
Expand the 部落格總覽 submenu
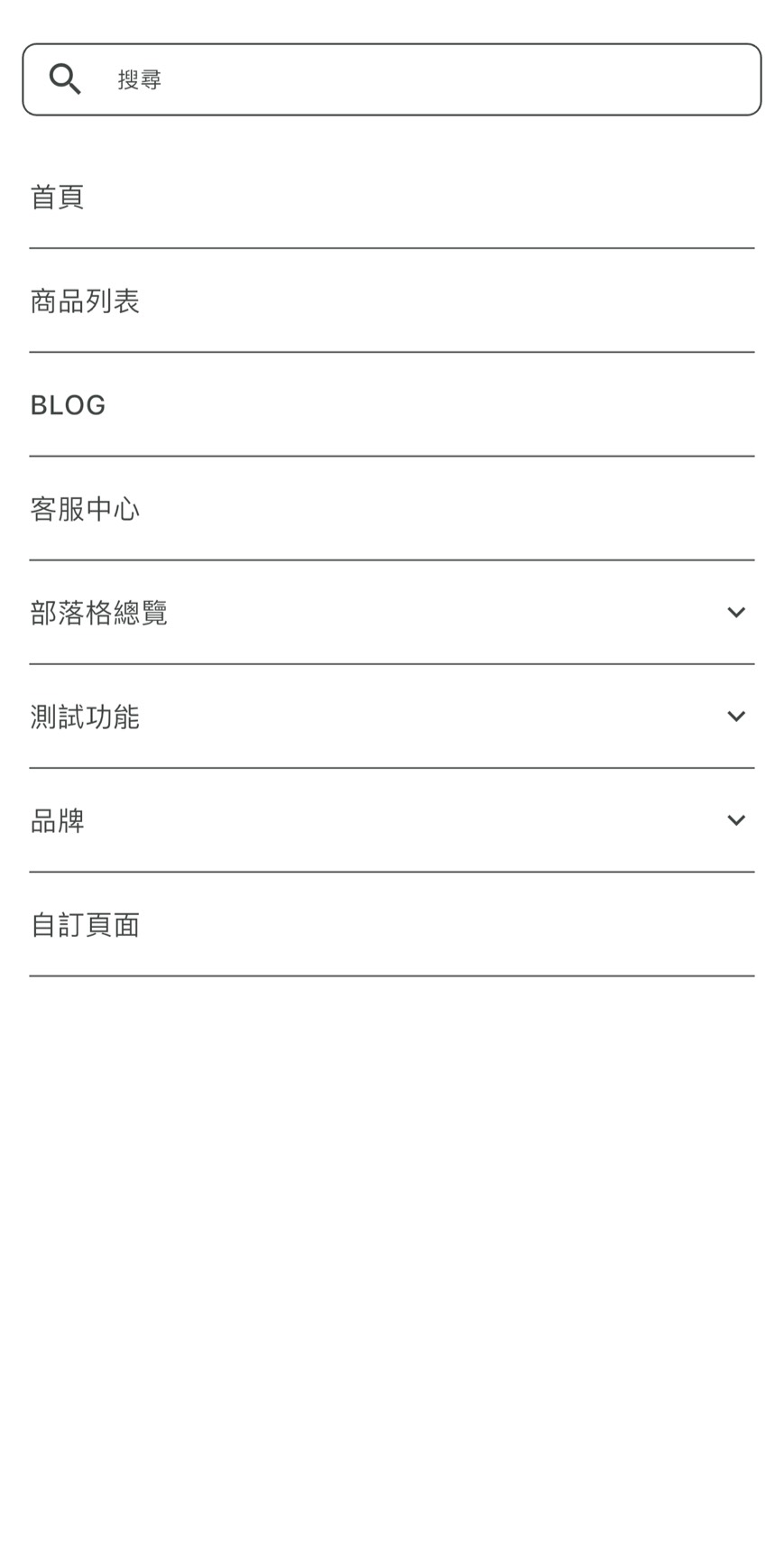point(735,613)
